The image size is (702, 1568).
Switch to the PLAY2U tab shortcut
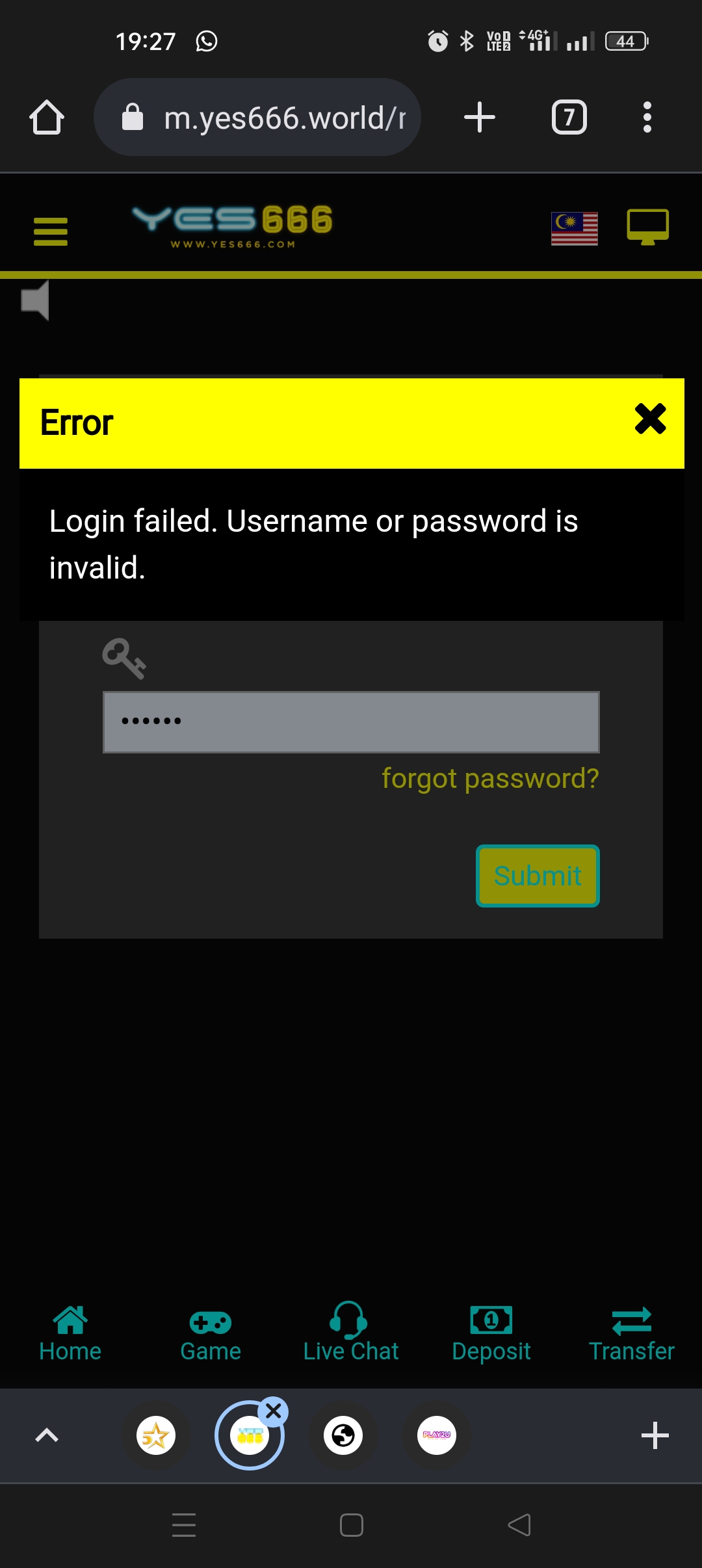tap(437, 1435)
